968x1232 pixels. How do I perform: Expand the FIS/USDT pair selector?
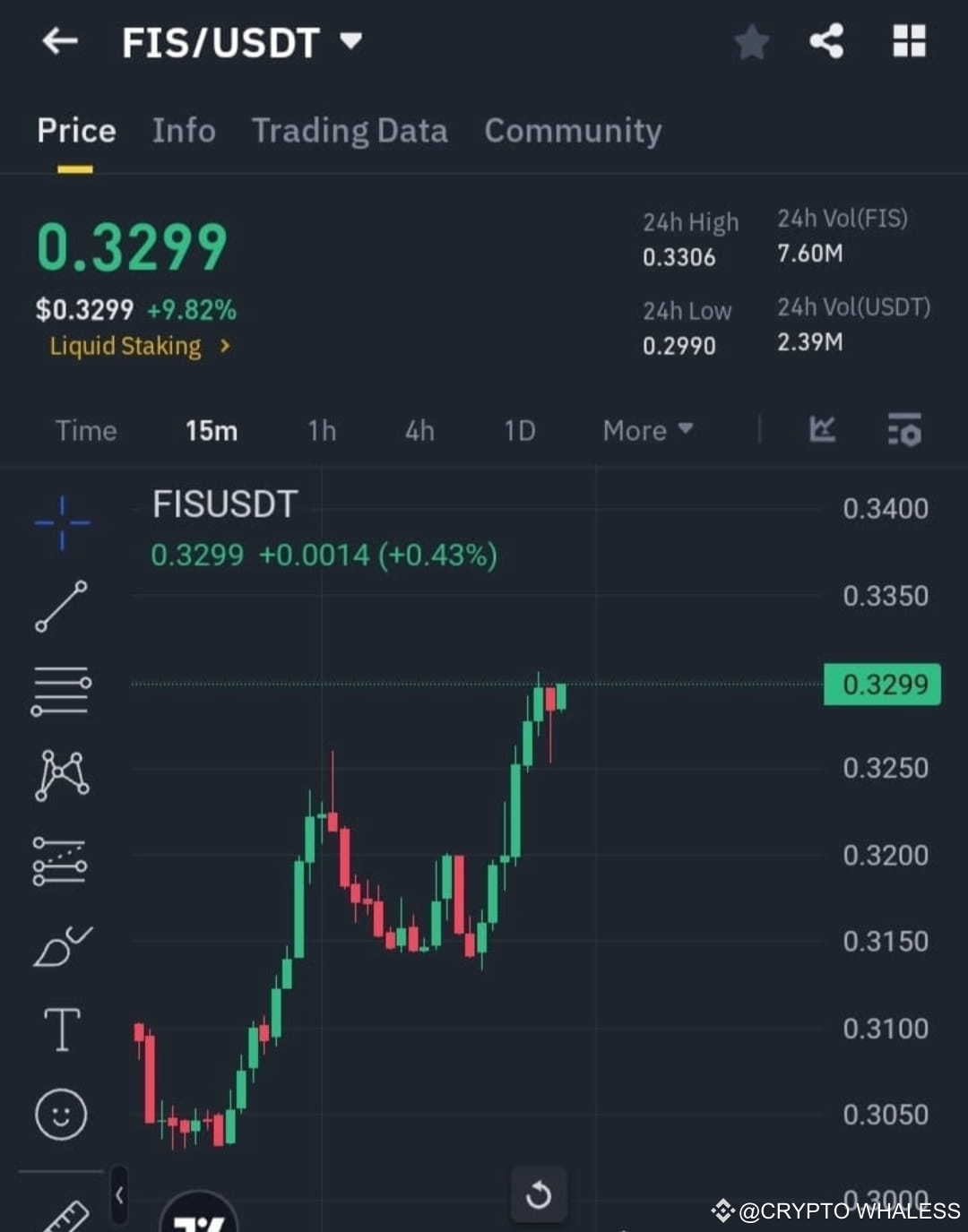350,40
